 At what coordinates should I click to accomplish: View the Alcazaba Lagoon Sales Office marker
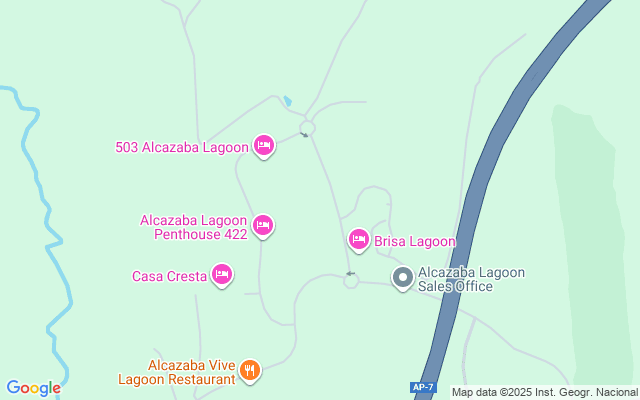[402, 278]
